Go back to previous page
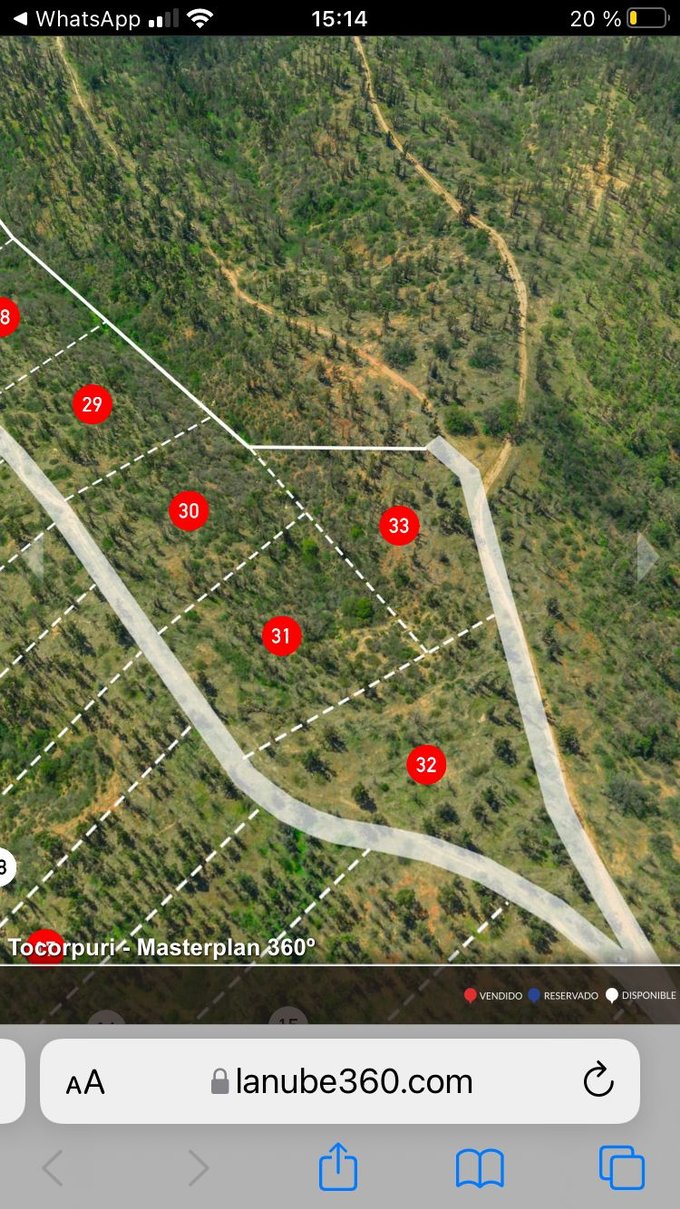This screenshot has height=1209, width=680. (52, 1167)
